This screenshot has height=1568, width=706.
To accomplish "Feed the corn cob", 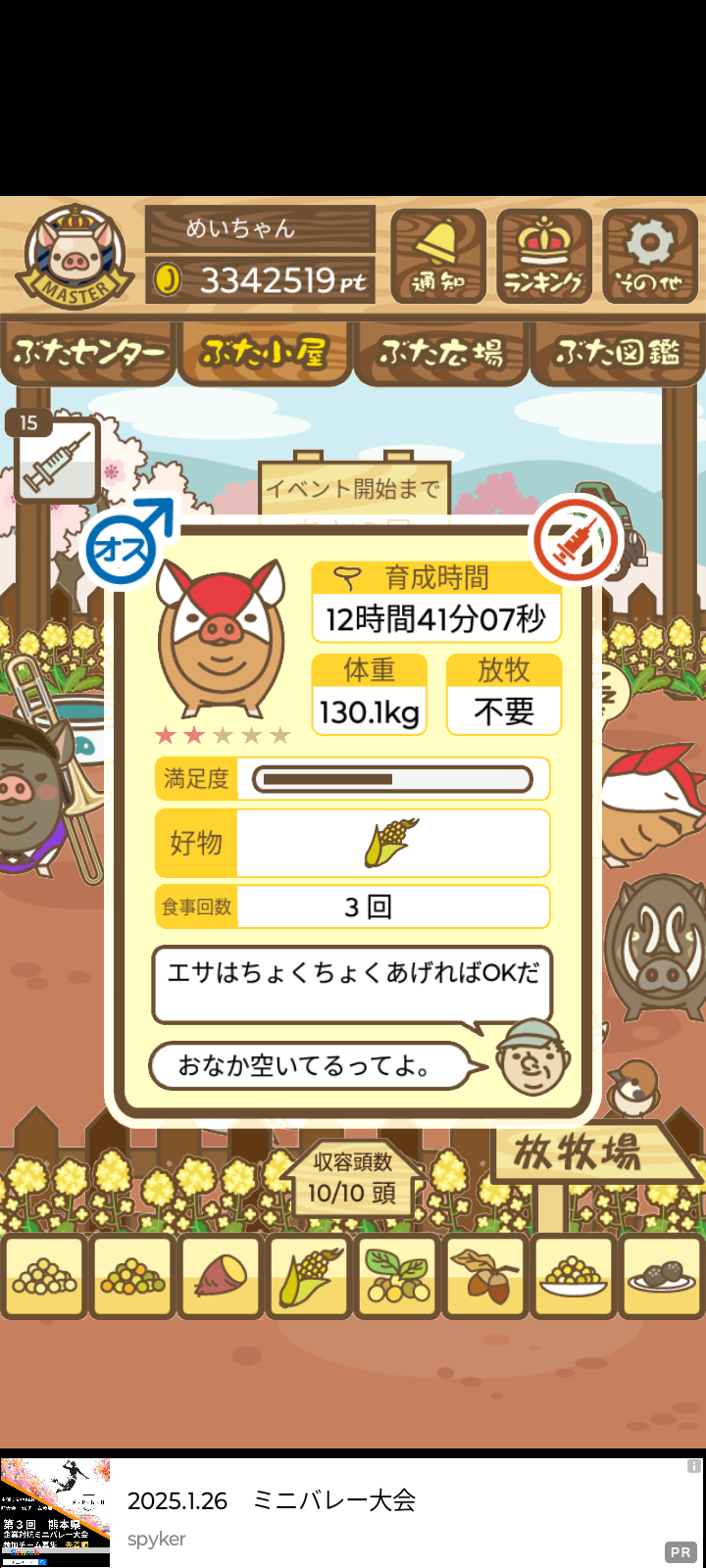I will [x=310, y=1276].
